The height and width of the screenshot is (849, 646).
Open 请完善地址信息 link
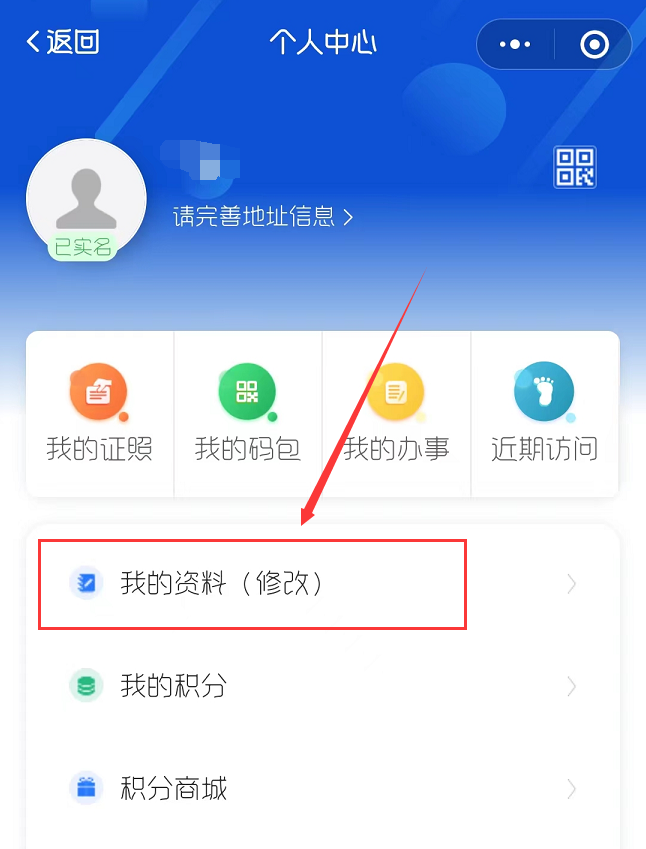click(263, 216)
